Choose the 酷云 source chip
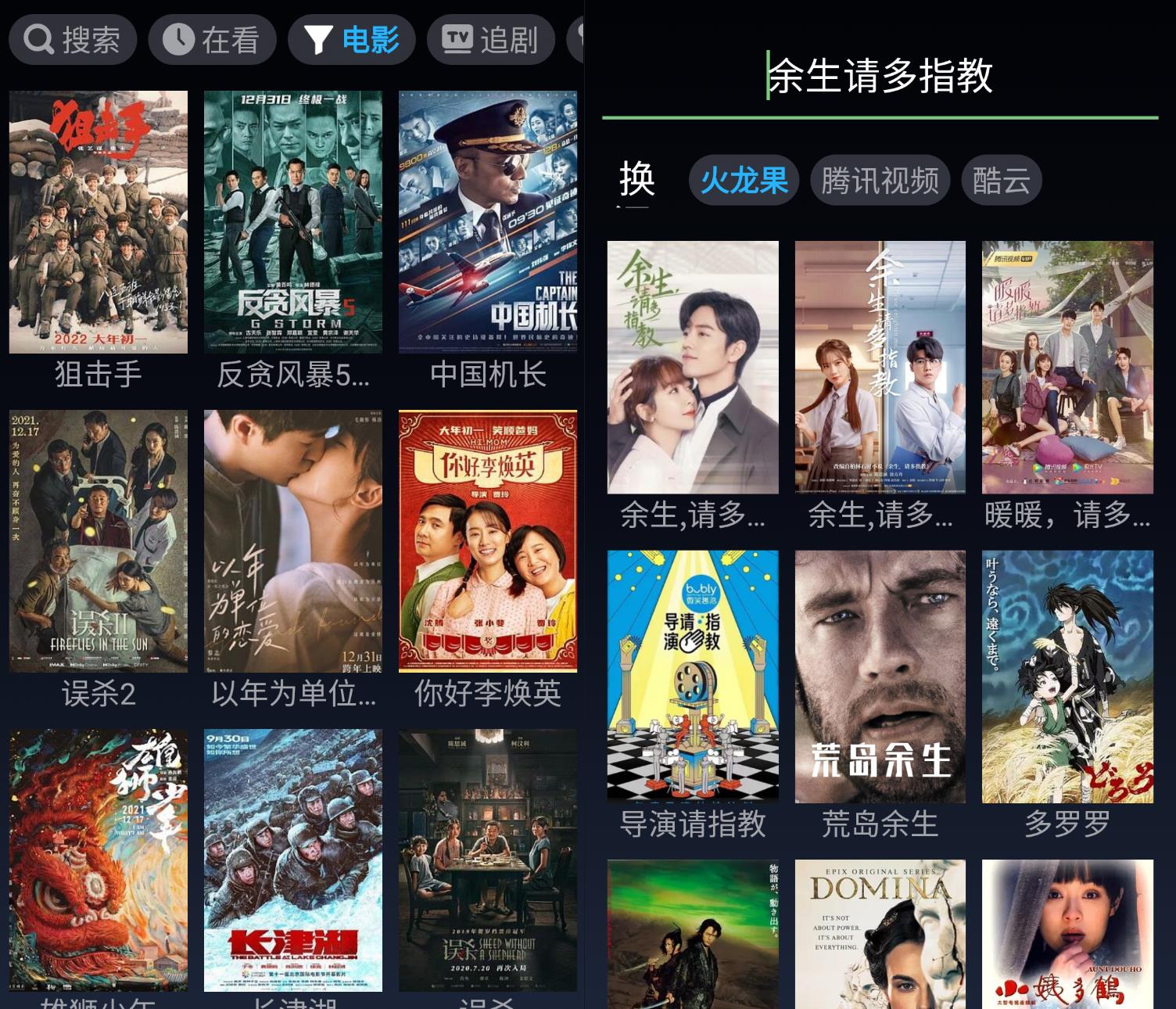The image size is (1176, 1009). tap(1001, 181)
